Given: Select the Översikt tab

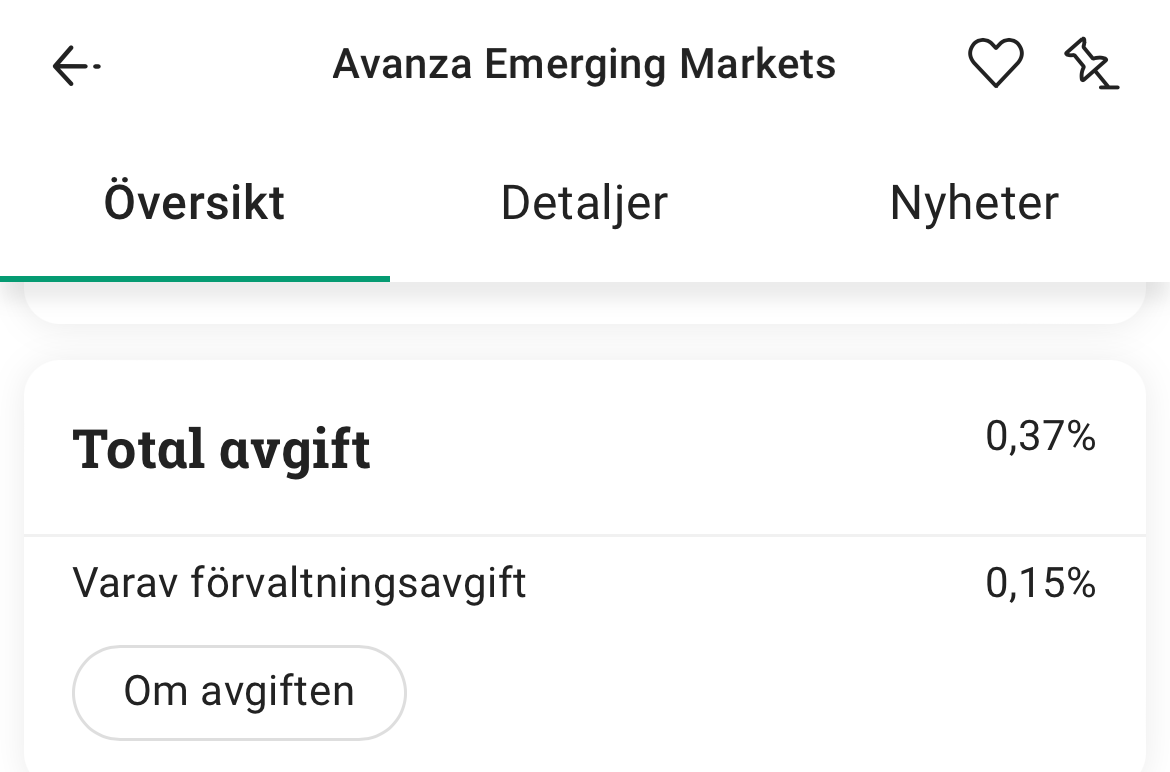Looking at the screenshot, I should pos(195,203).
